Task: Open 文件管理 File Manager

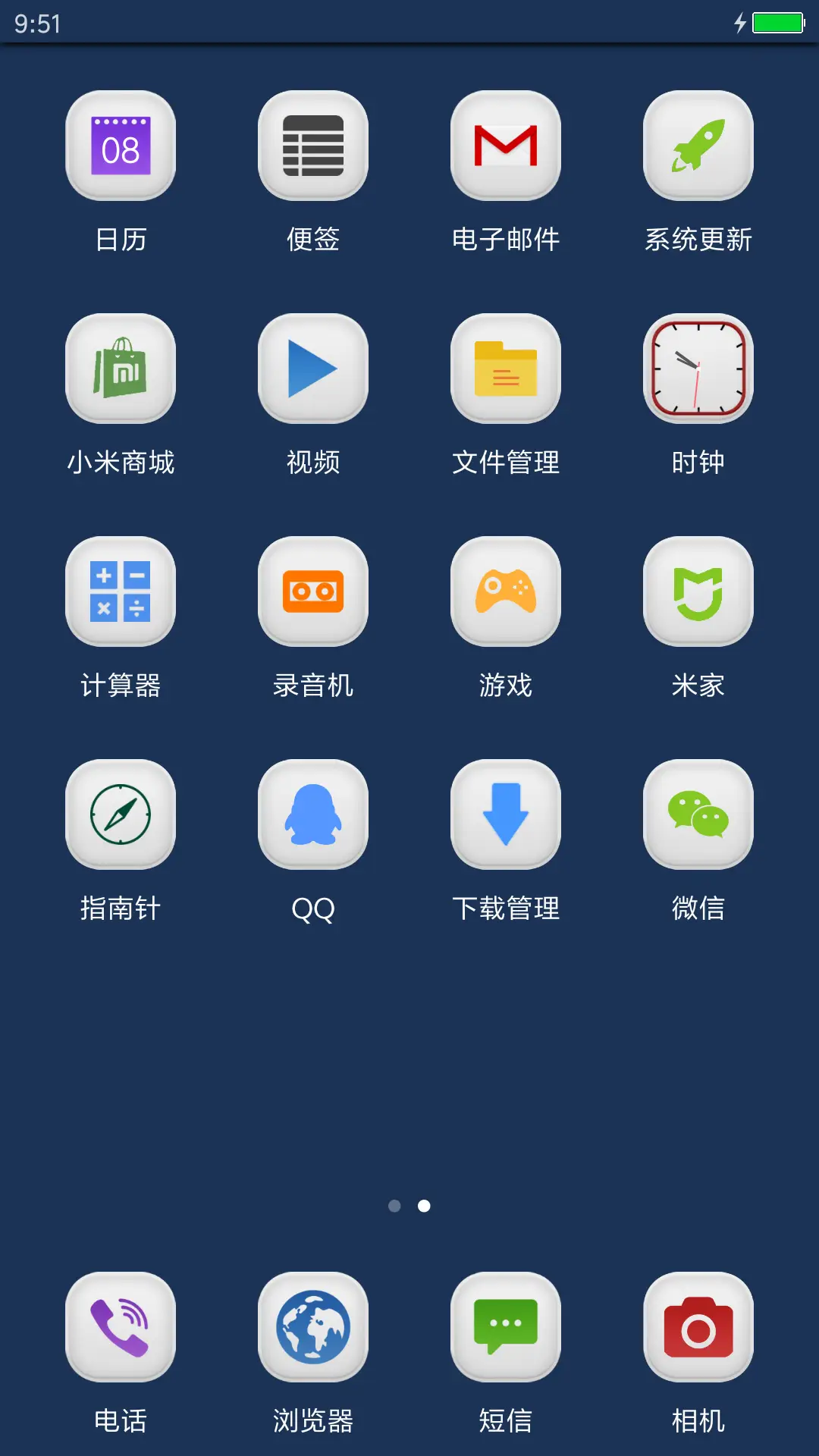Action: coord(506,369)
